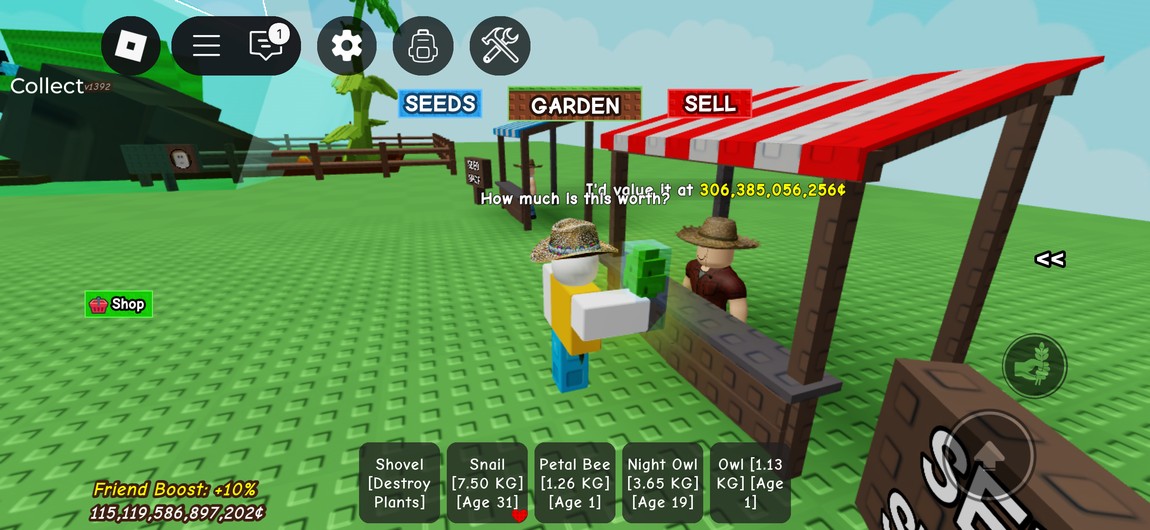
Task: Open the hamburger menu
Action: tap(206, 46)
